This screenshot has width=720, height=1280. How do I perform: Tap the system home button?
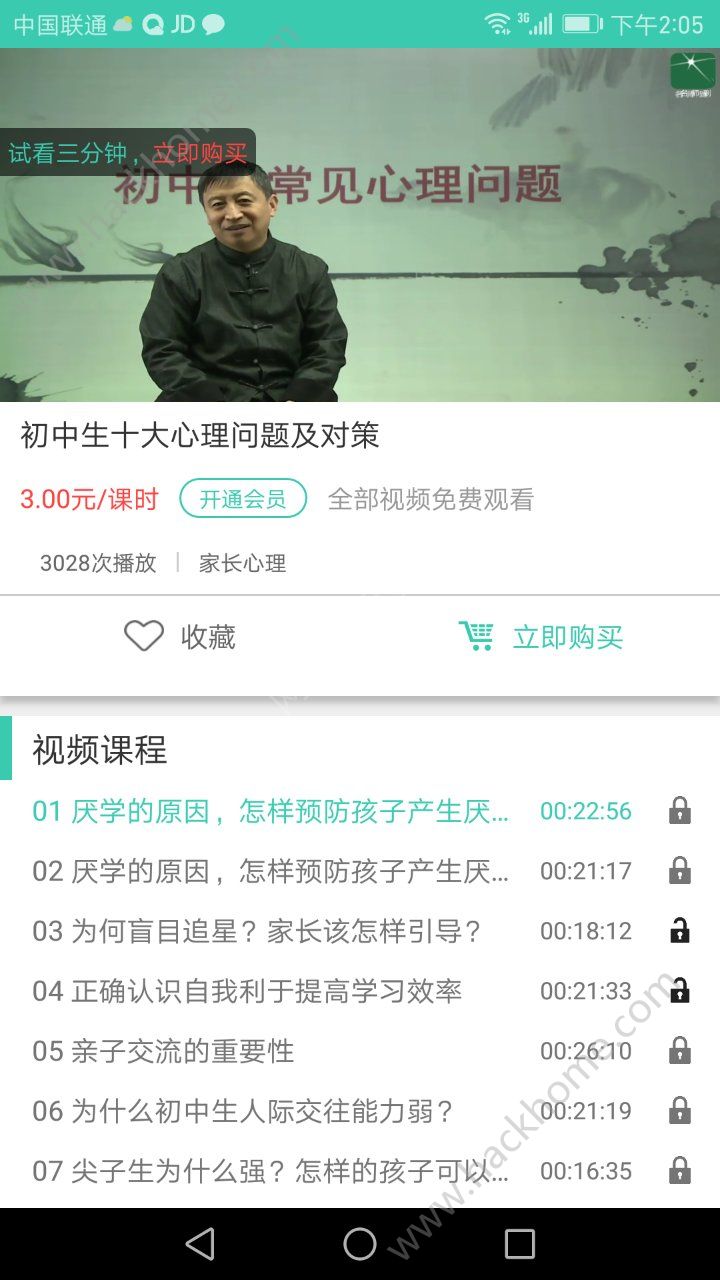point(360,1244)
